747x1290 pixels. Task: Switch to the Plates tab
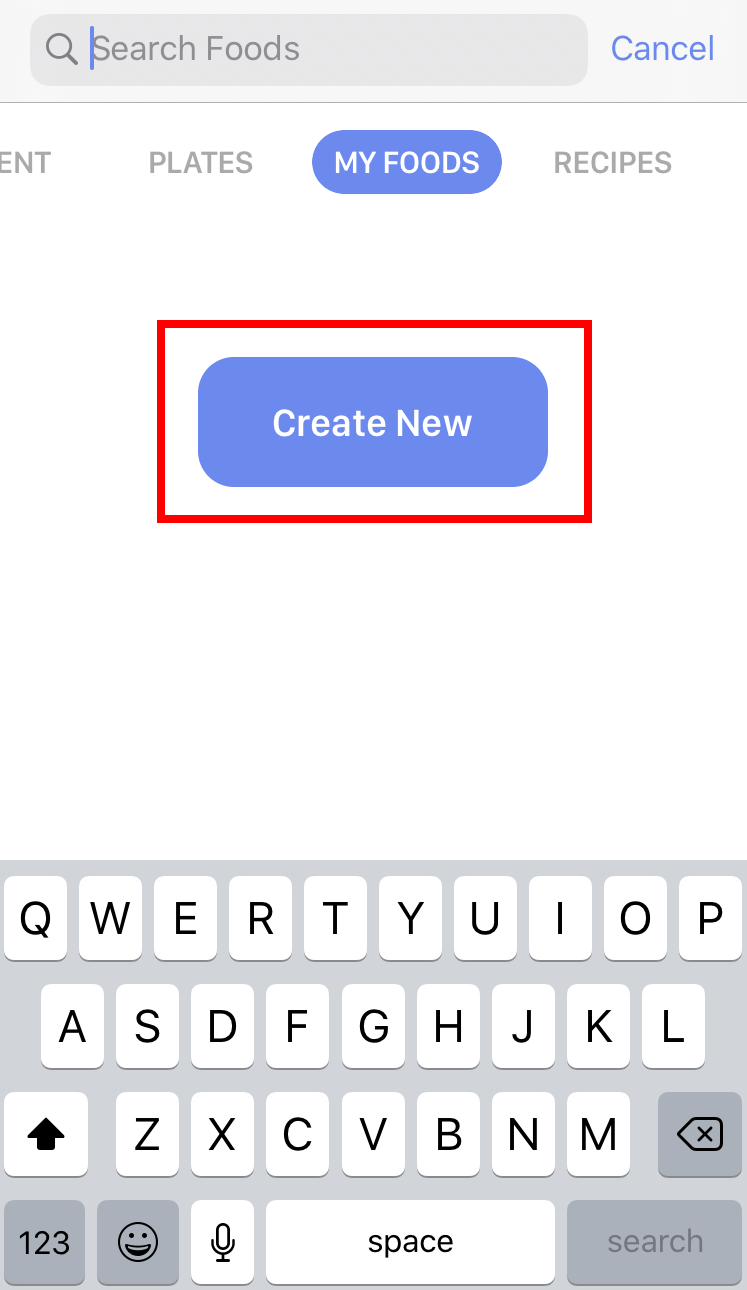200,163
